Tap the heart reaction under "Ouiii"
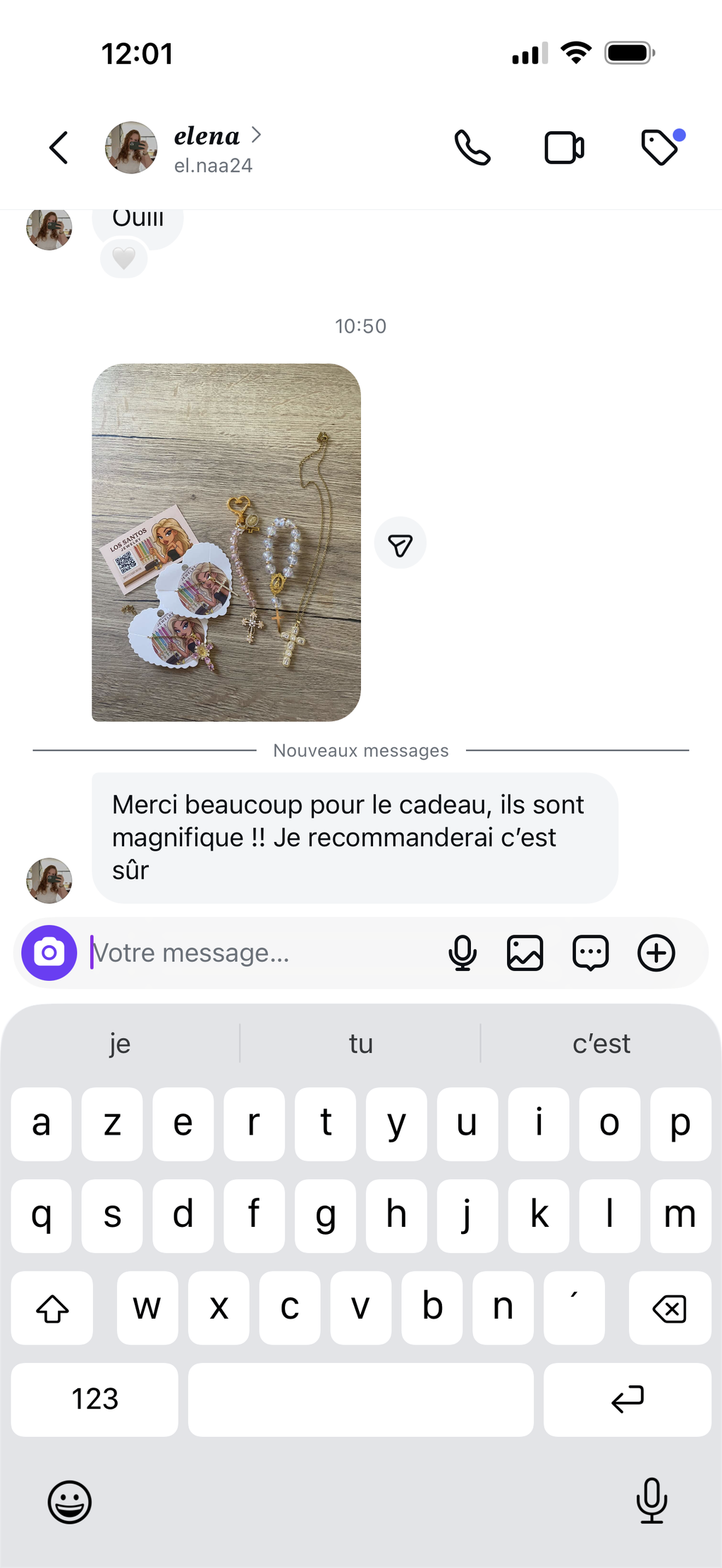The width and height of the screenshot is (722, 1568). 124,259
